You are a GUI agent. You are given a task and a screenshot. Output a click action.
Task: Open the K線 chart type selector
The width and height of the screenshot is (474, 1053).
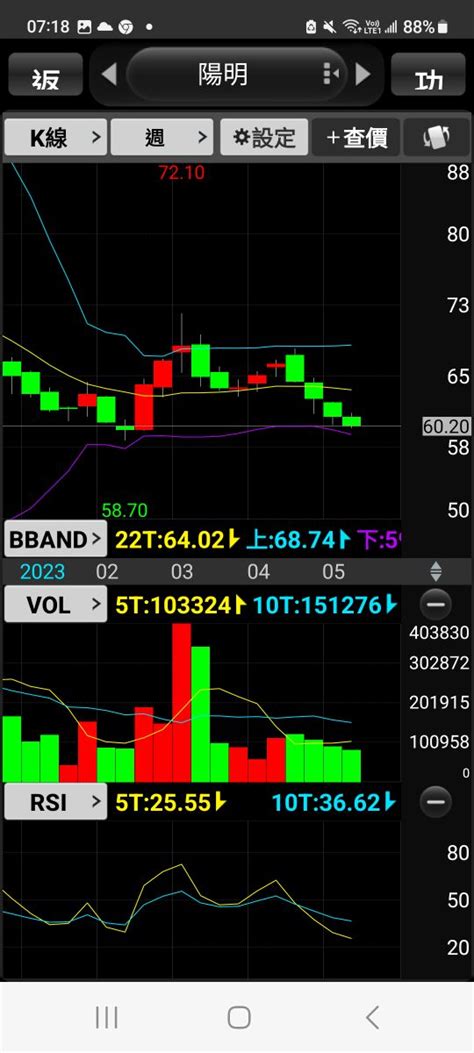56,138
